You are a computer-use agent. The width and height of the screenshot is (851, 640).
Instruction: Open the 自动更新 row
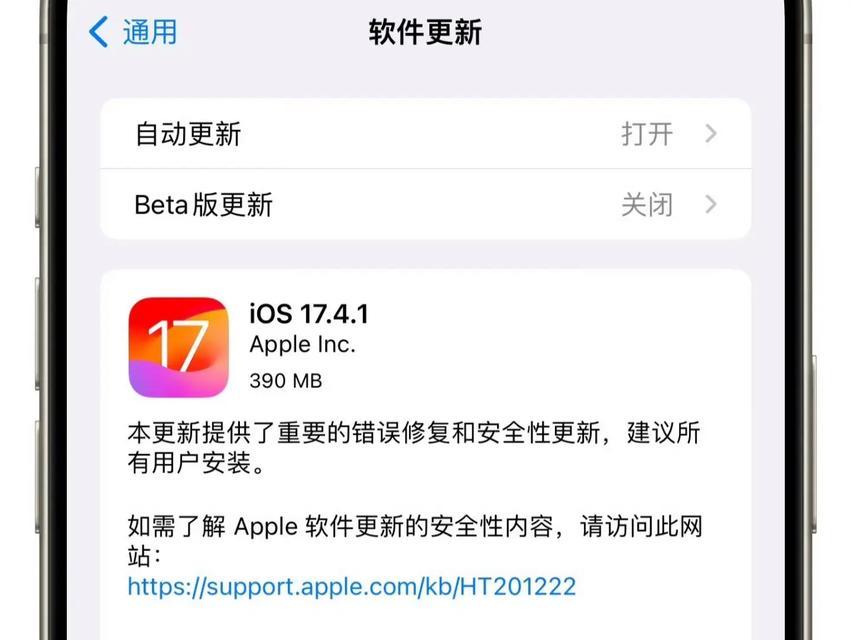tap(425, 134)
